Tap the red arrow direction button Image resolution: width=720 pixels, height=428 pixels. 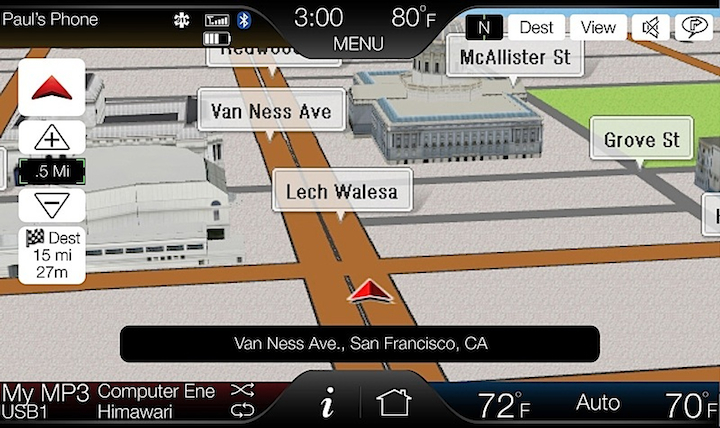(x=52, y=88)
